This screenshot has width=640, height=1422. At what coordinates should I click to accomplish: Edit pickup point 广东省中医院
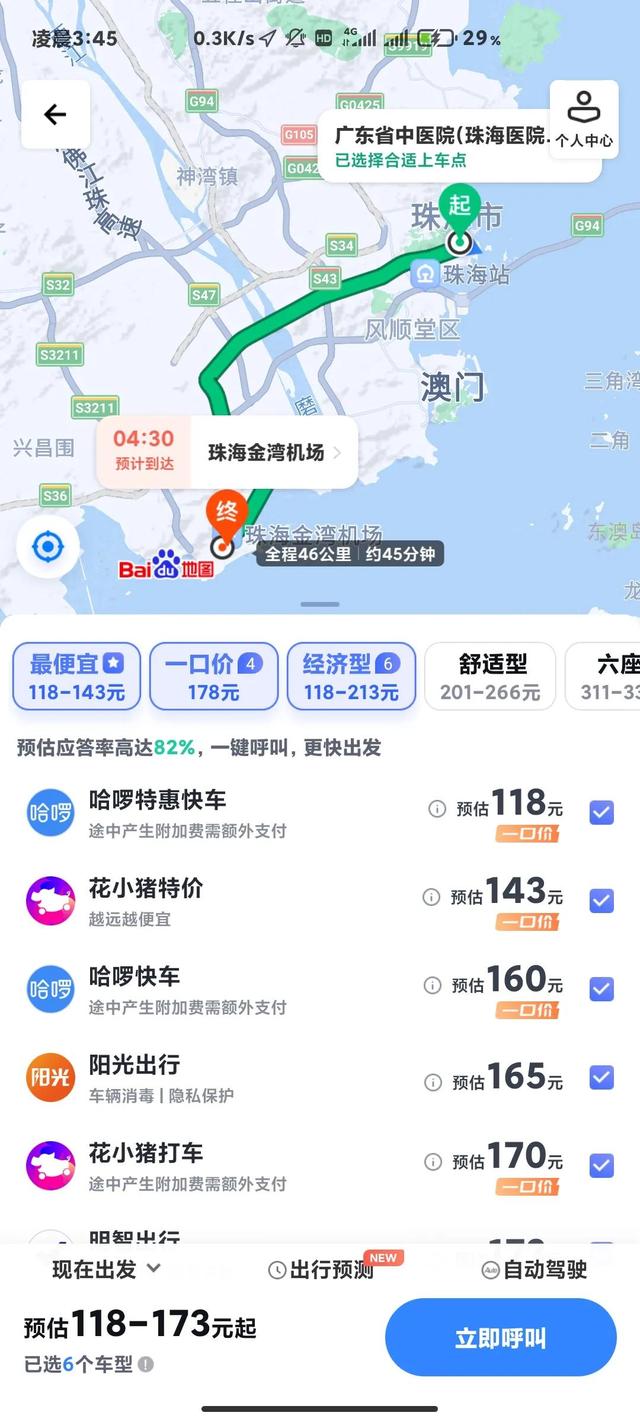[460, 146]
